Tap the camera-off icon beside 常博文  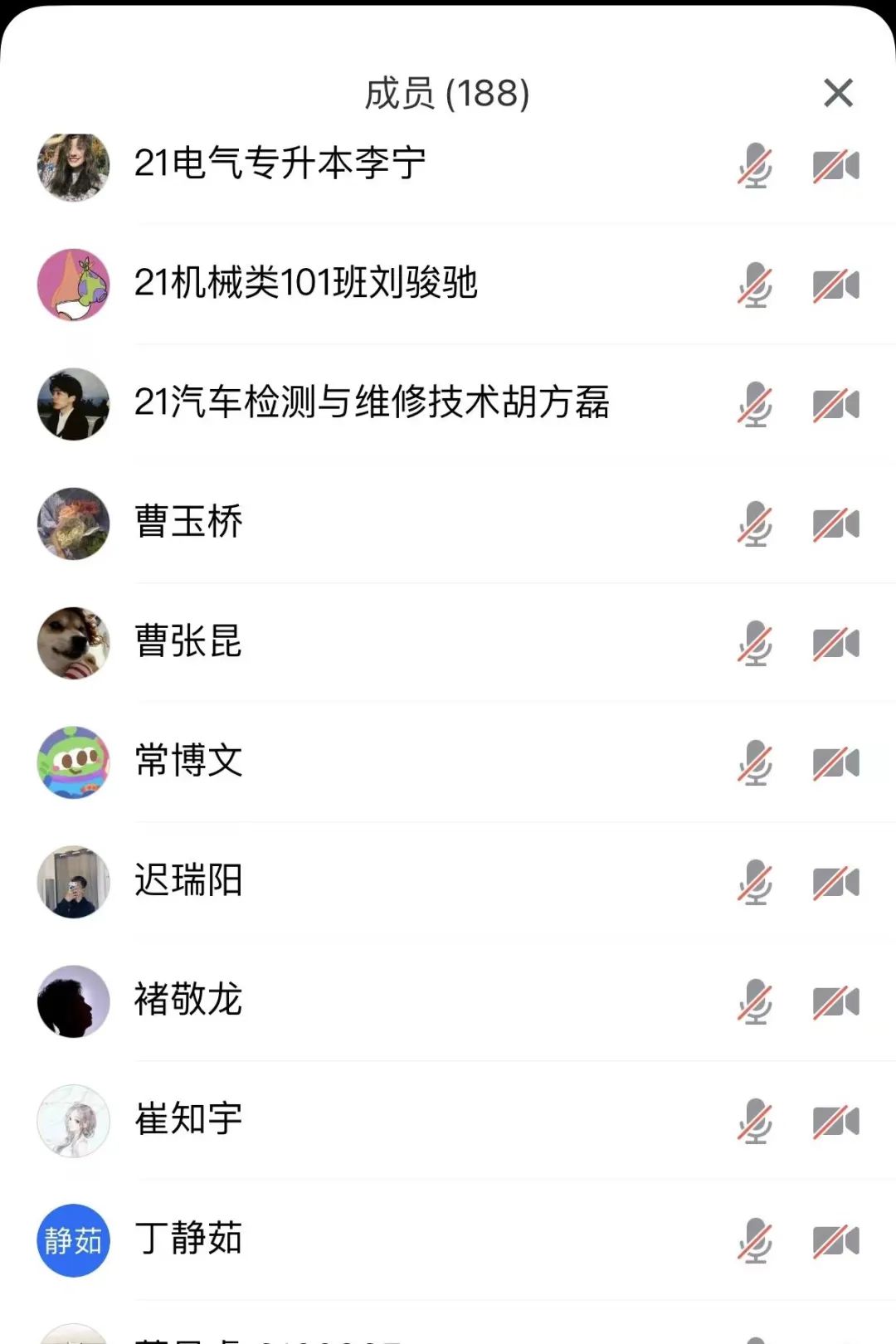coord(835,763)
